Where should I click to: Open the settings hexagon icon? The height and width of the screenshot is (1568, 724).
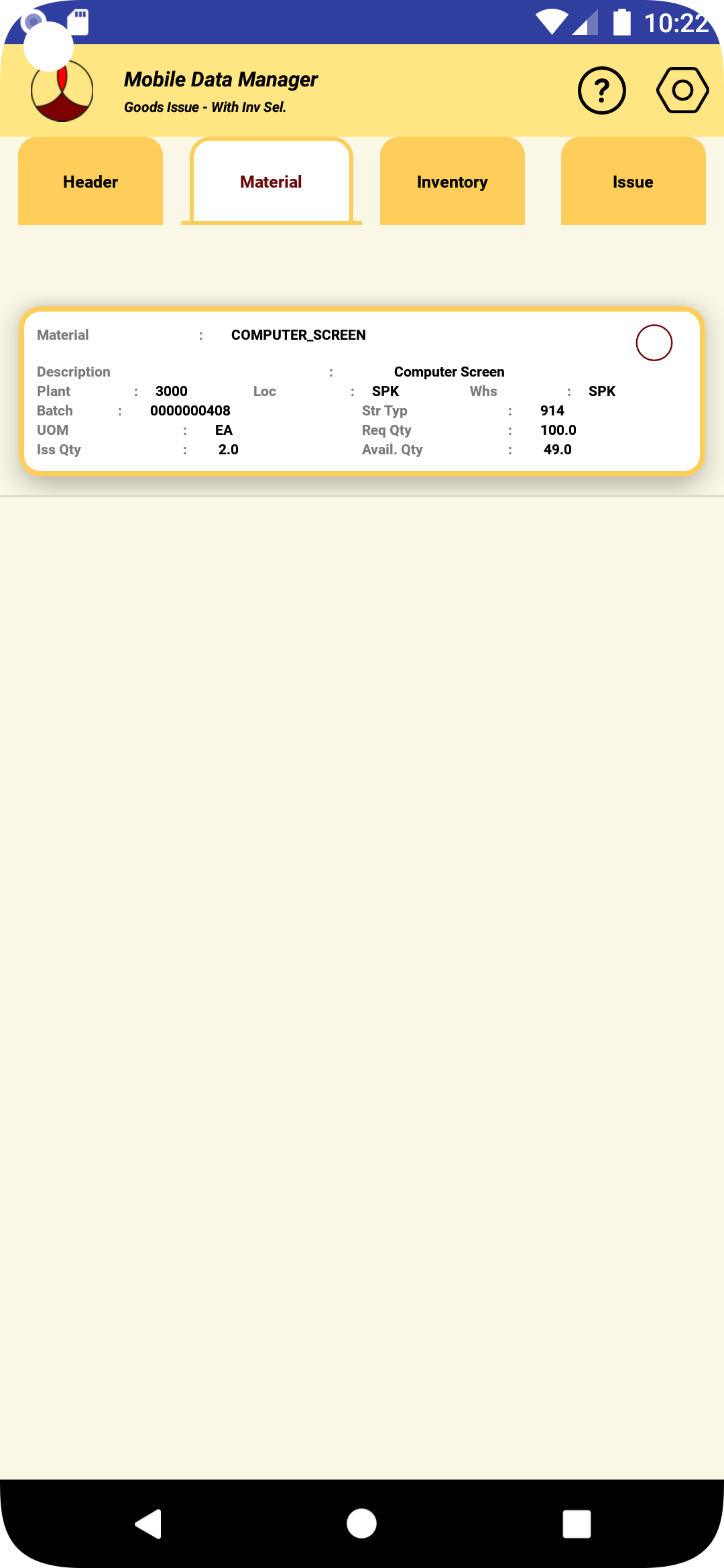pyautogui.click(x=682, y=90)
